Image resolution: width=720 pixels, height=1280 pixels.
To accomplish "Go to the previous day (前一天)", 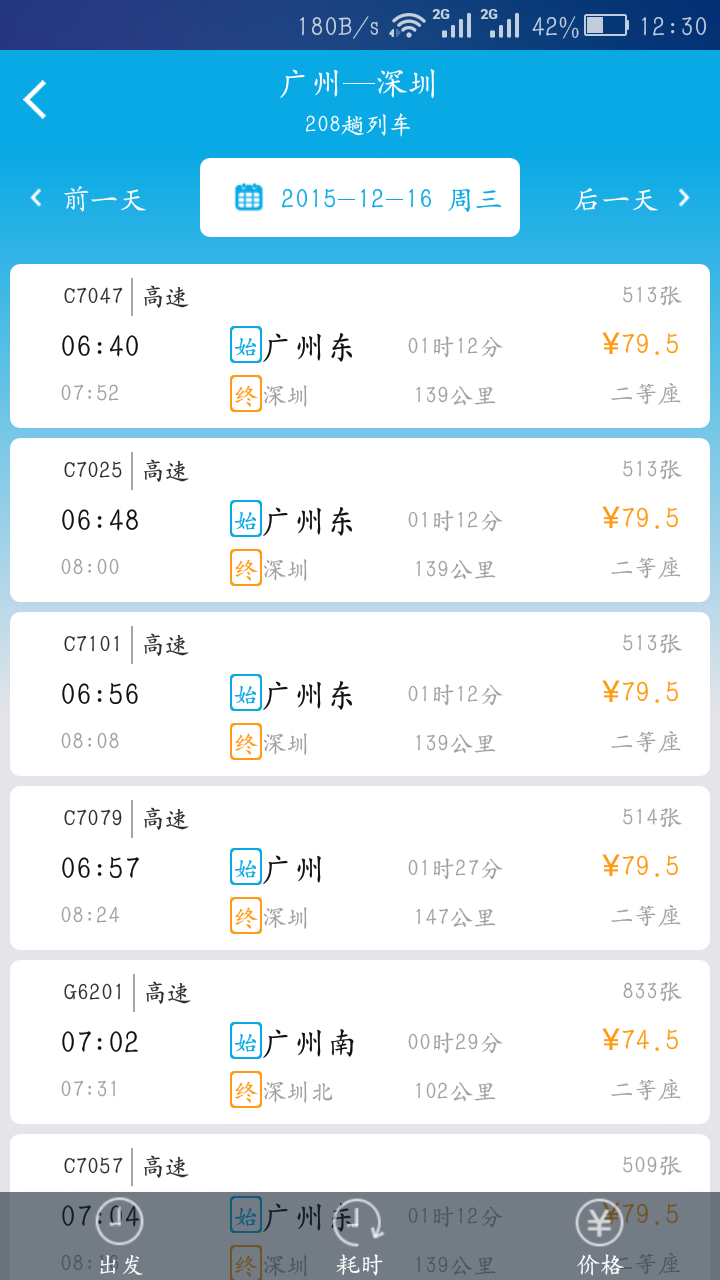I will tap(90, 198).
